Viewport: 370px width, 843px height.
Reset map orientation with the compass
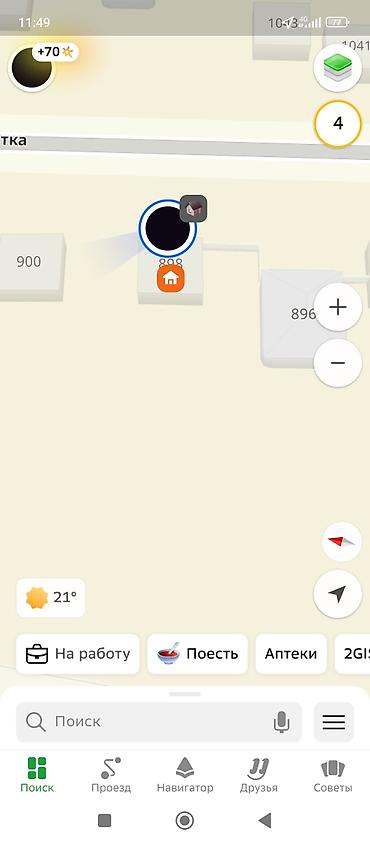tap(341, 541)
